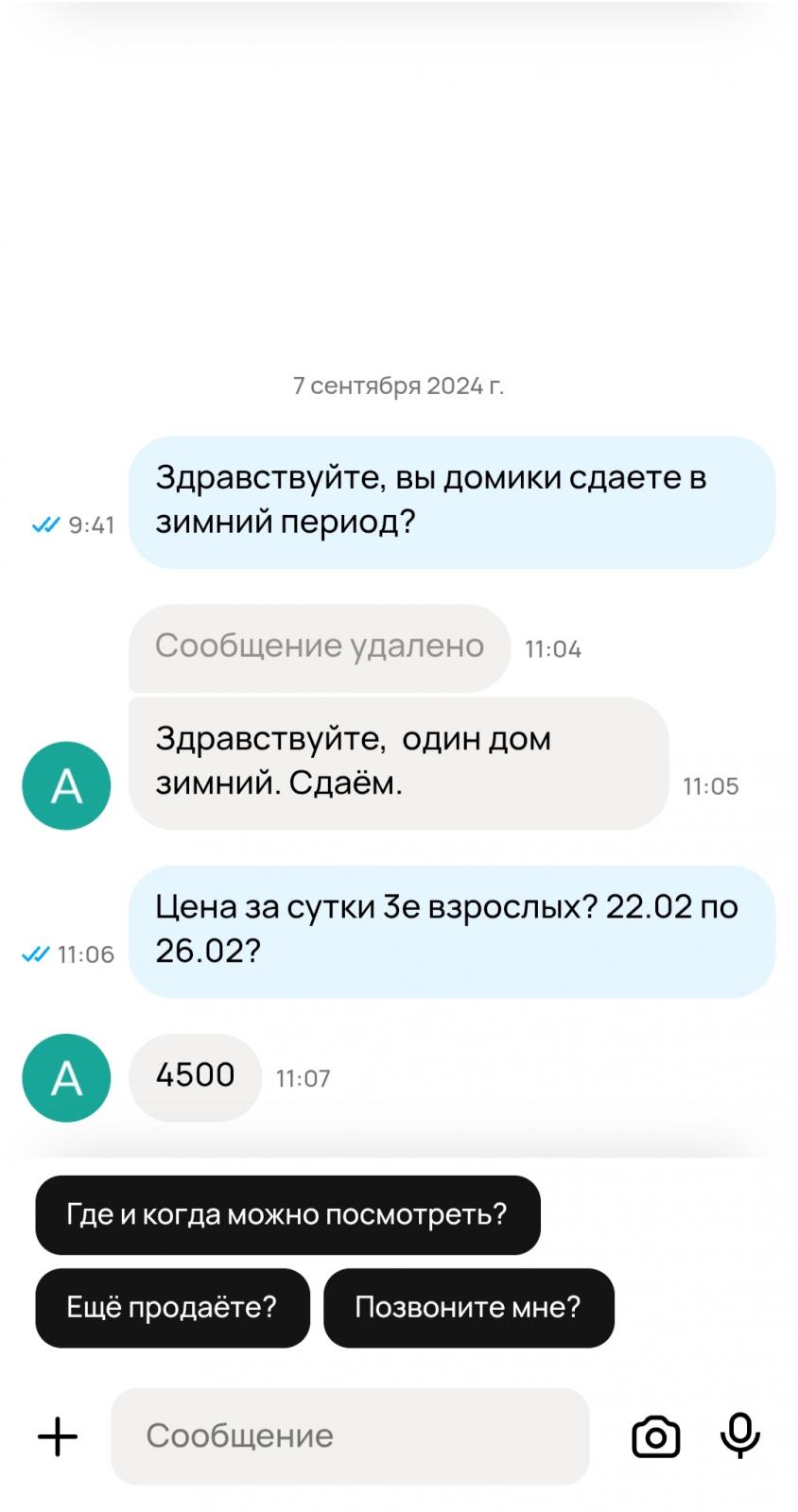The width and height of the screenshot is (798, 1512).
Task: Open seller avatar next to 4500 message
Action: [x=66, y=1077]
